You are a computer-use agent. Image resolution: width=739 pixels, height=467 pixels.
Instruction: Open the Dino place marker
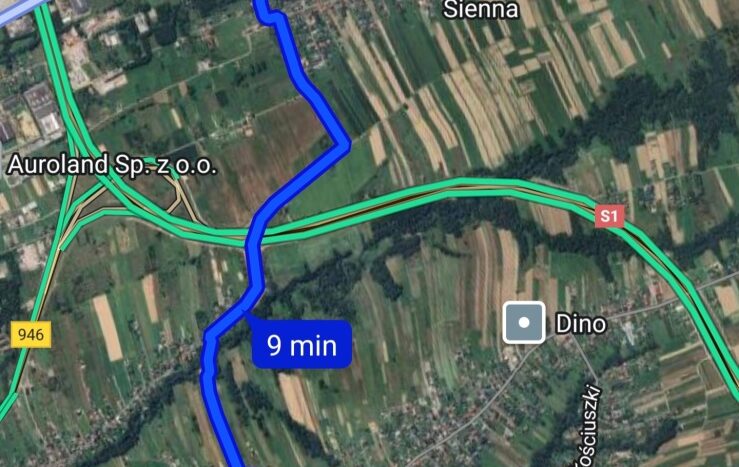click(x=524, y=323)
